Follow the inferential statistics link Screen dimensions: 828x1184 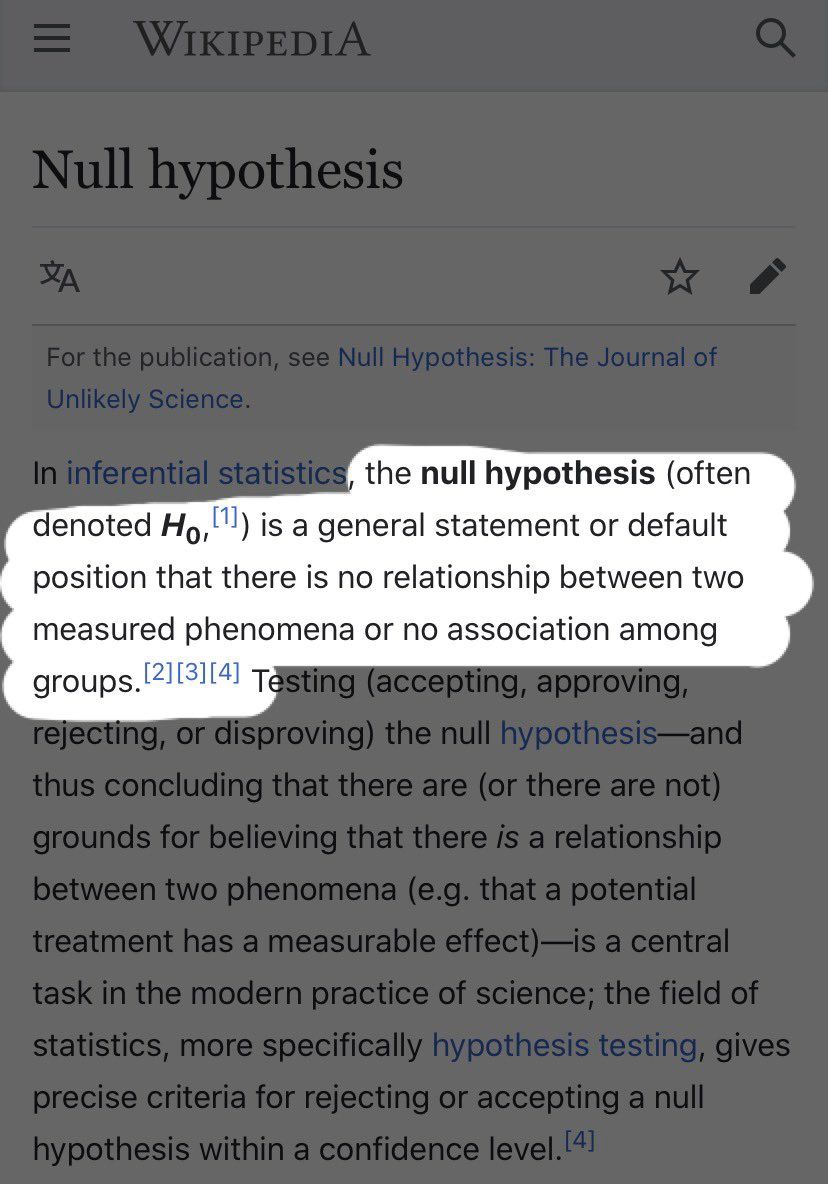coord(206,472)
